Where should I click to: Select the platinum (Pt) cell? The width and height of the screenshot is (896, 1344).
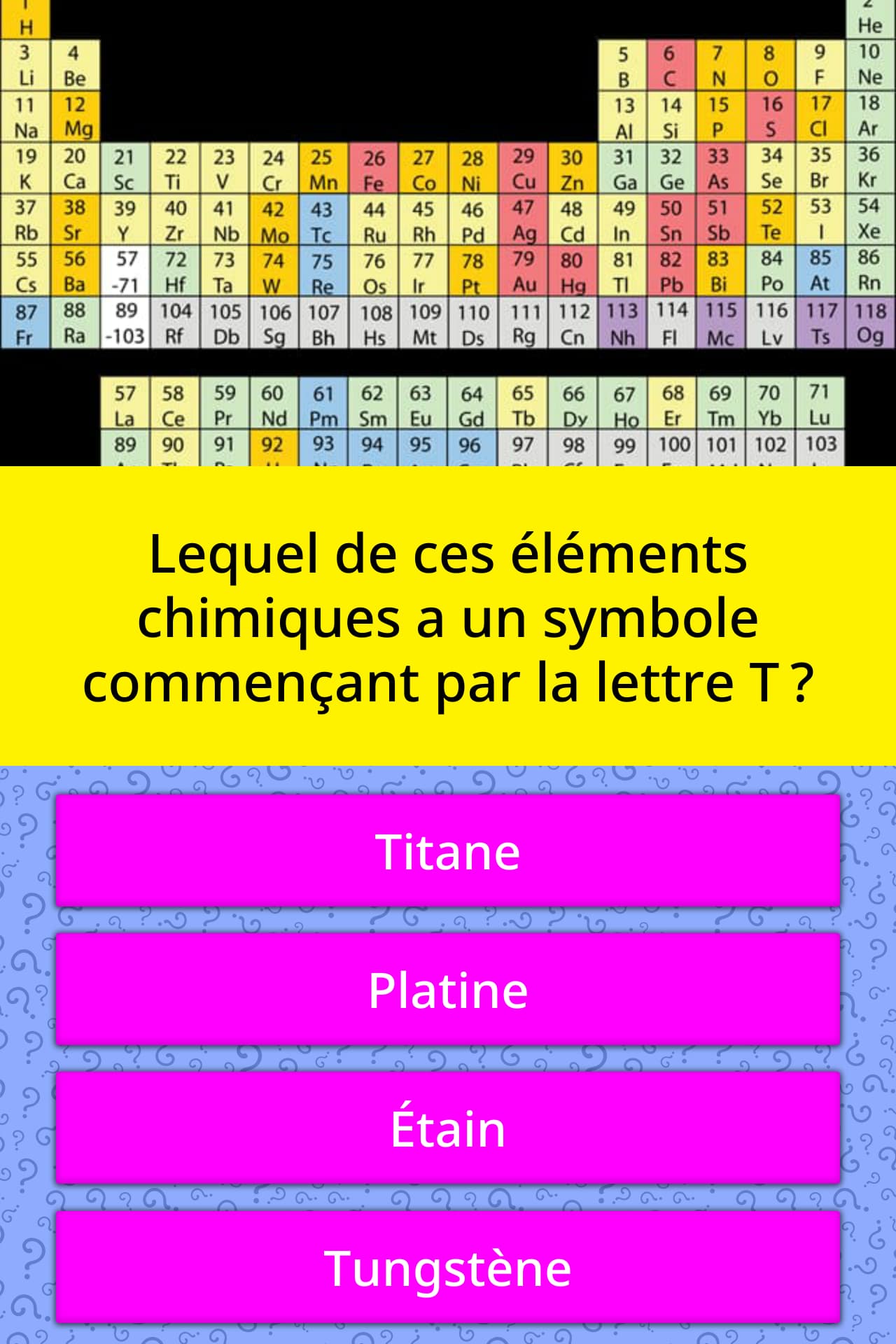(x=474, y=273)
